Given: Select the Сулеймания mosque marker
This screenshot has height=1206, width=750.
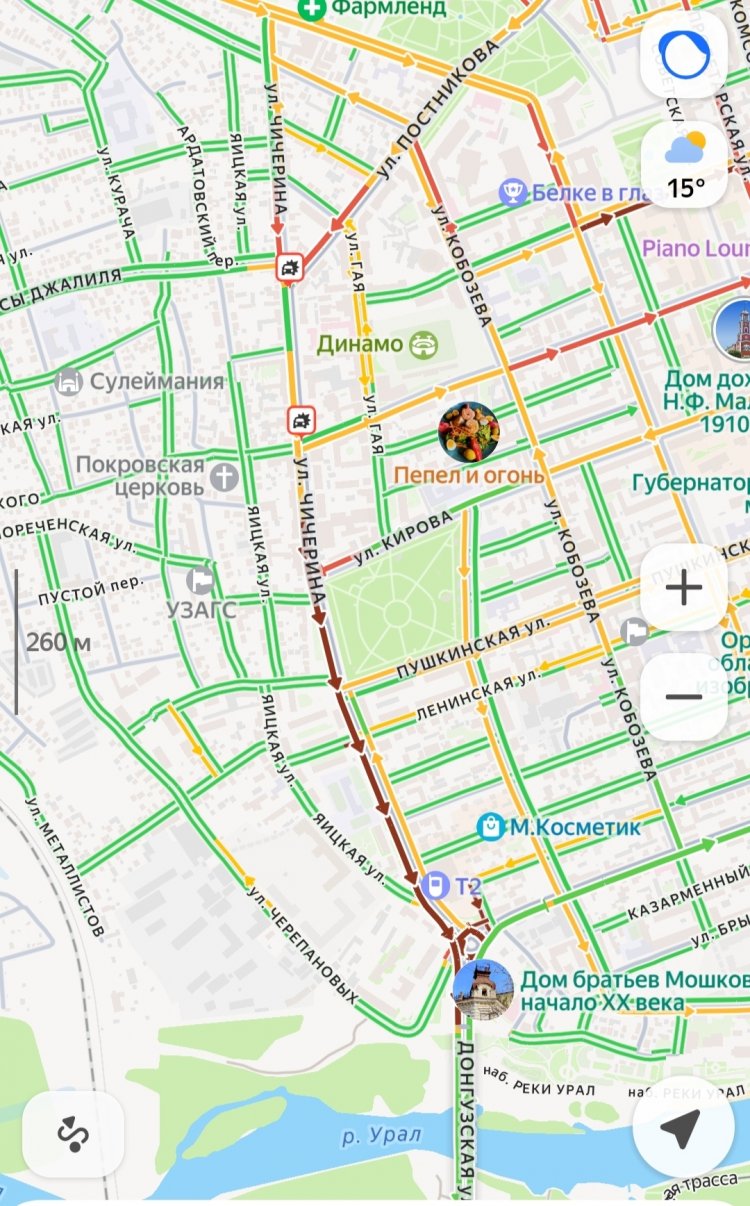Looking at the screenshot, I should 69,381.
